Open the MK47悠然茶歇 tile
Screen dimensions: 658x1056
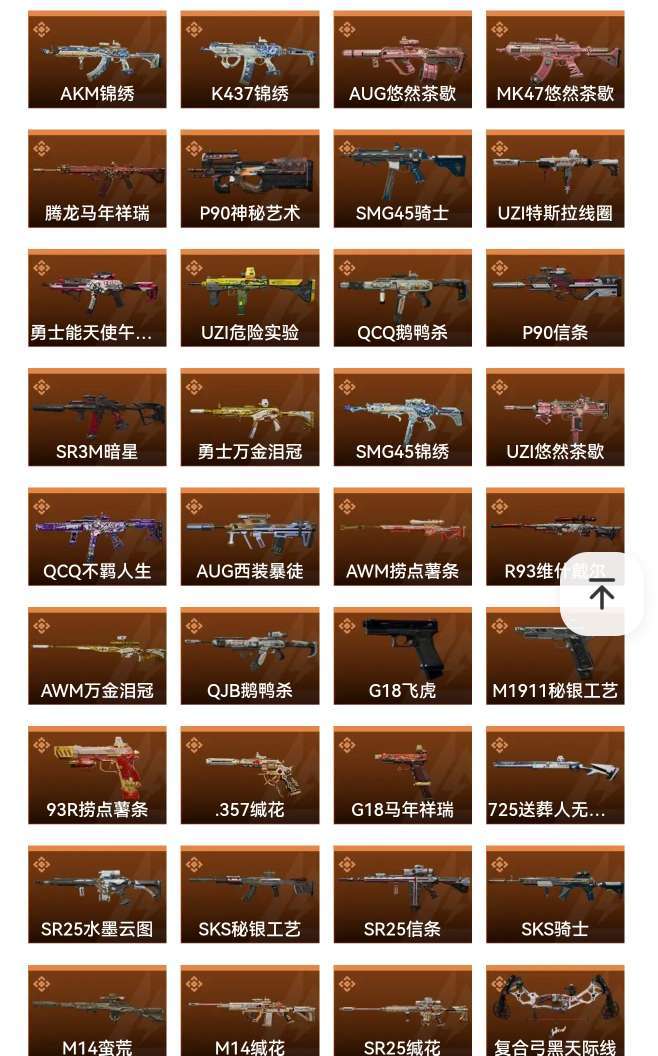click(x=555, y=59)
